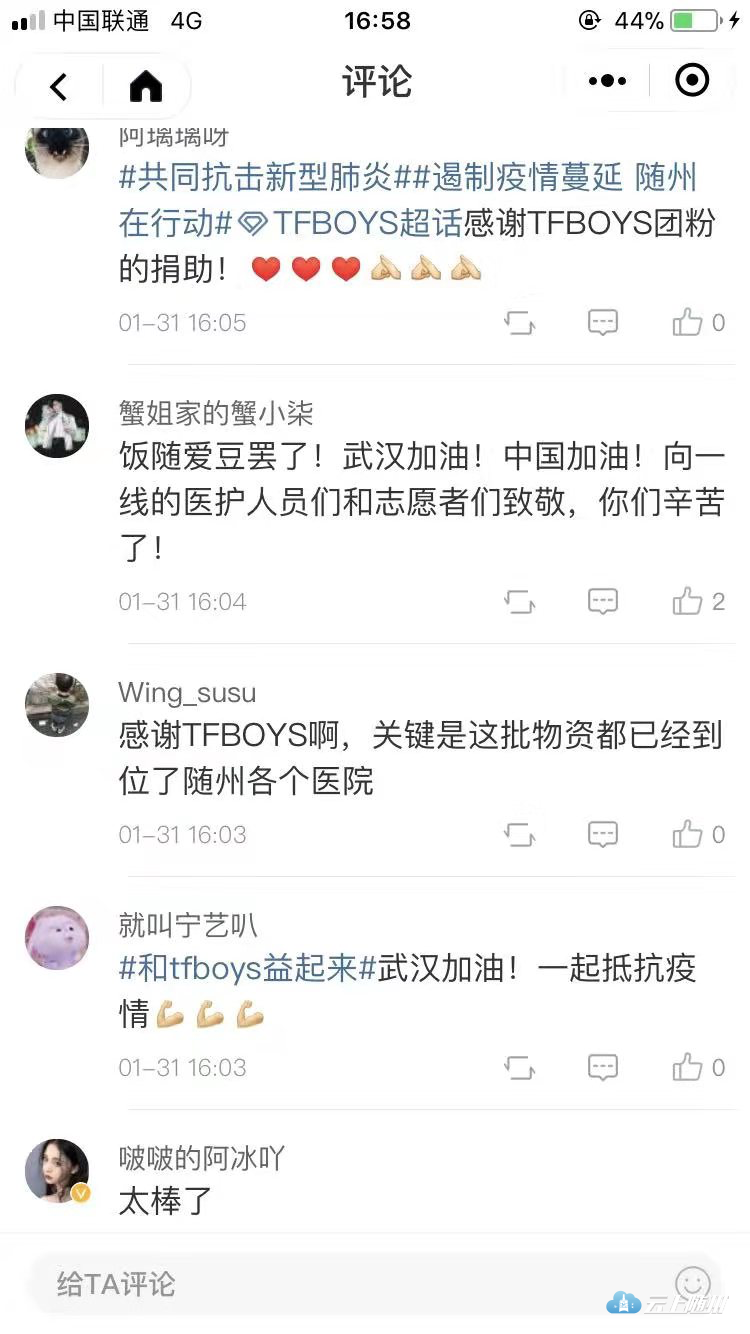
Task: Repost Wing_susu's comment
Action: click(519, 834)
